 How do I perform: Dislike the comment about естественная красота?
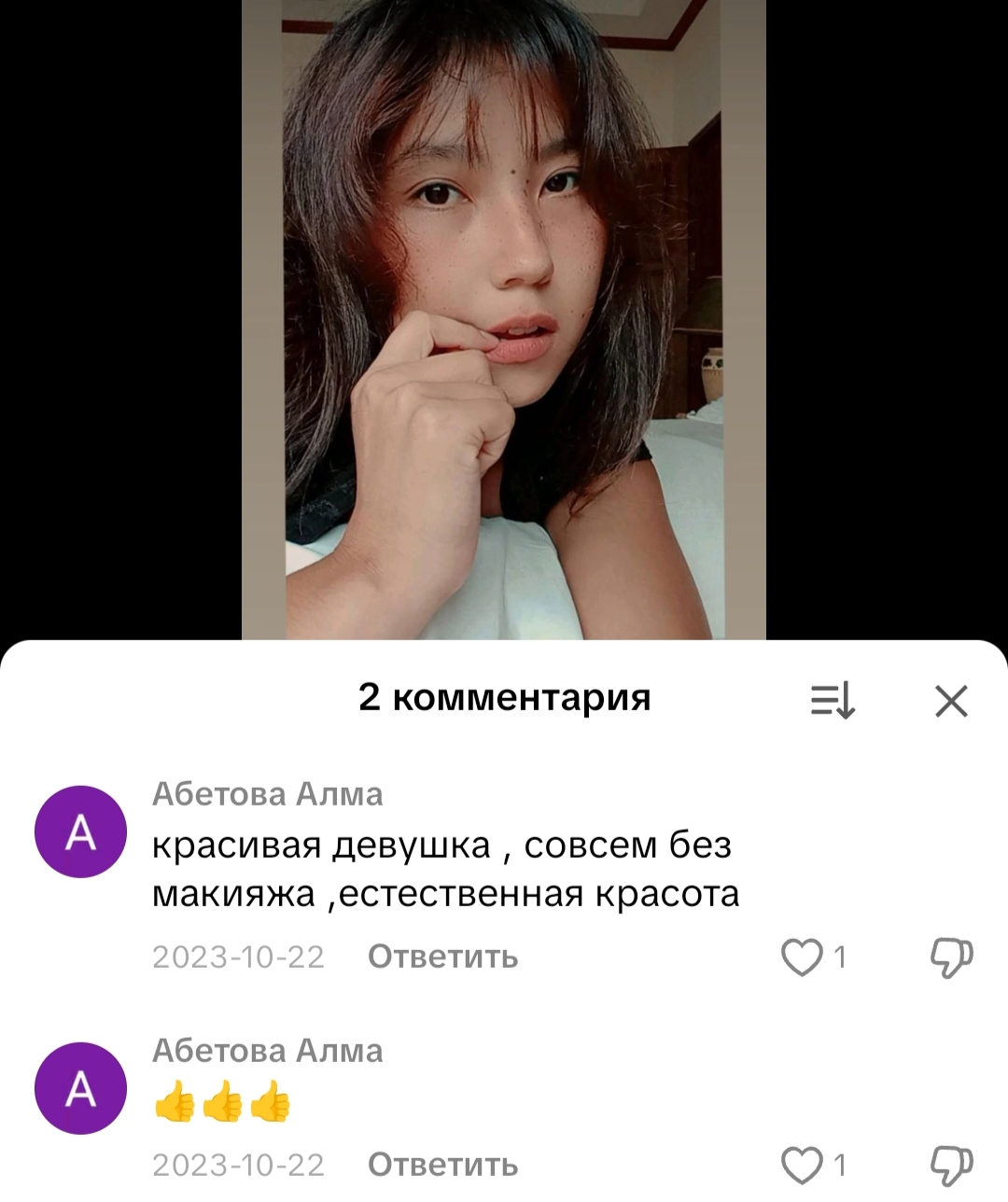pyautogui.click(x=951, y=957)
